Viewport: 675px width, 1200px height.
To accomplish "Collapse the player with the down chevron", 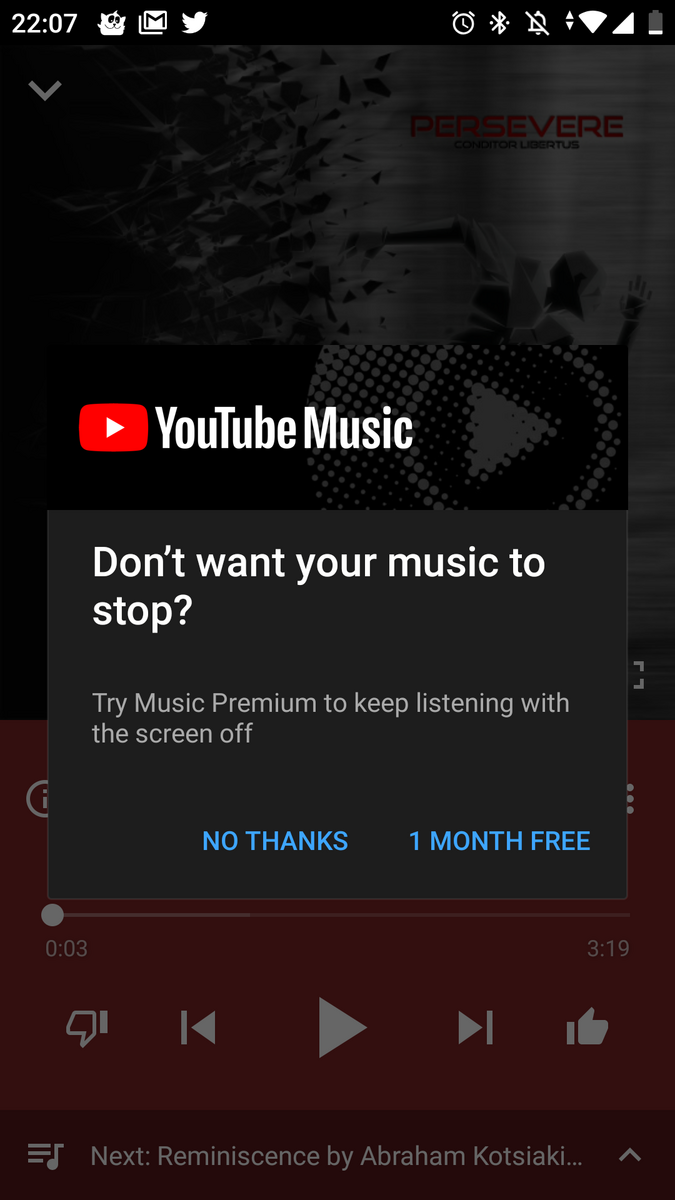I will [x=45, y=91].
